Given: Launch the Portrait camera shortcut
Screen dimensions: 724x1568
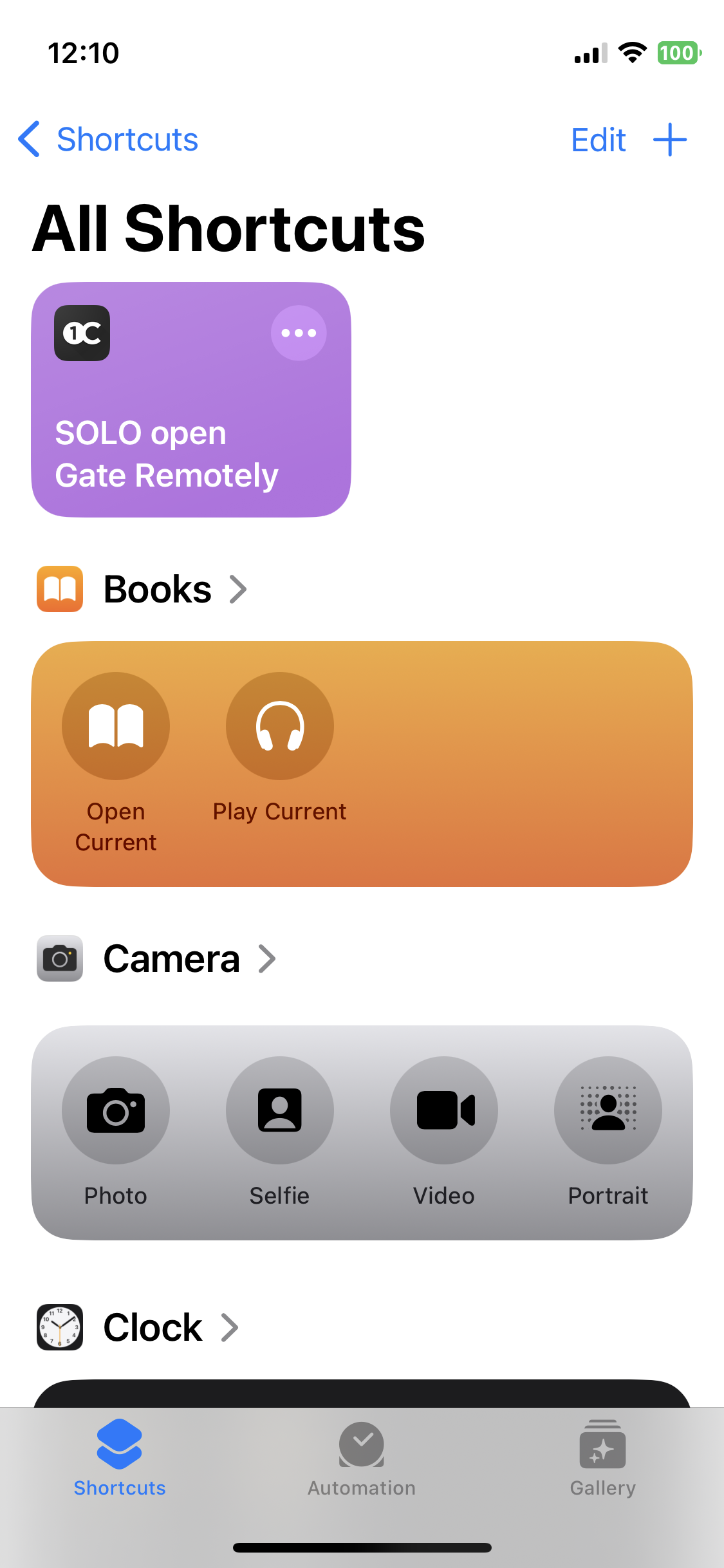Looking at the screenshot, I should pyautogui.click(x=608, y=1132).
